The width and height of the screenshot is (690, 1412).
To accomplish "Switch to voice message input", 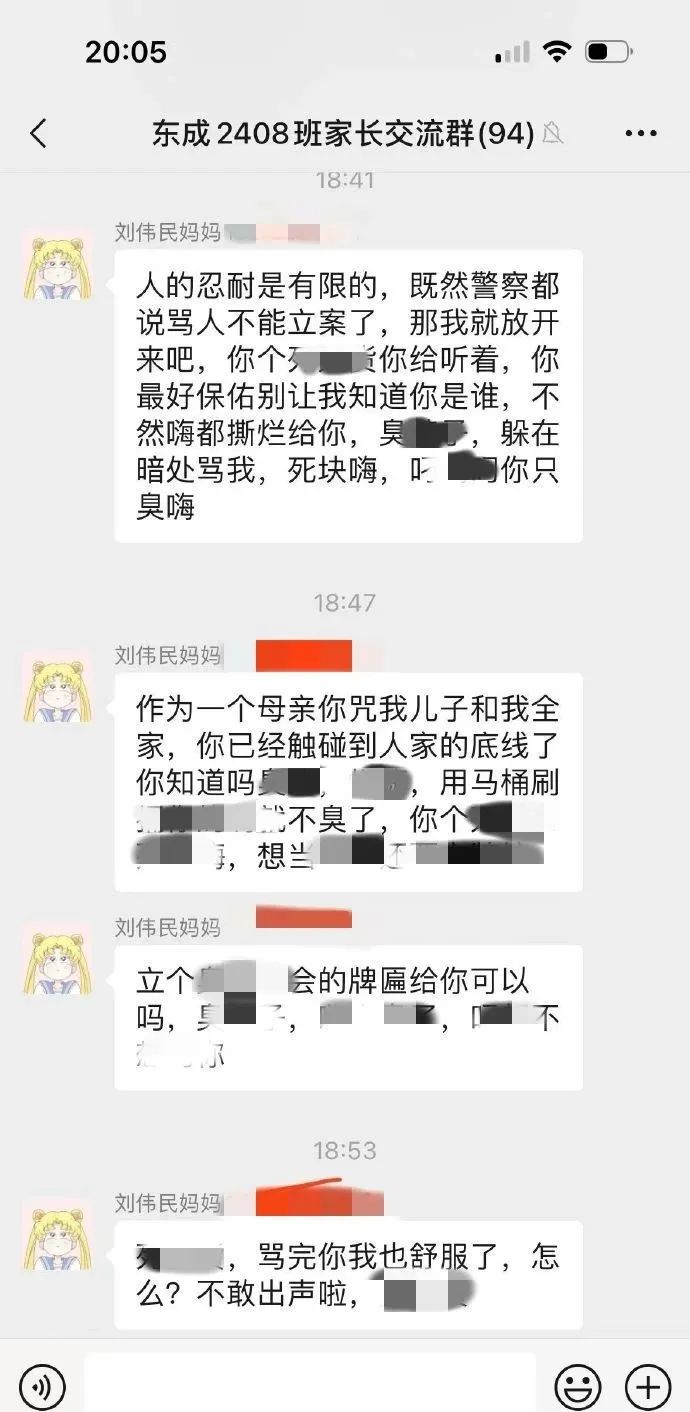I will click(x=42, y=1387).
